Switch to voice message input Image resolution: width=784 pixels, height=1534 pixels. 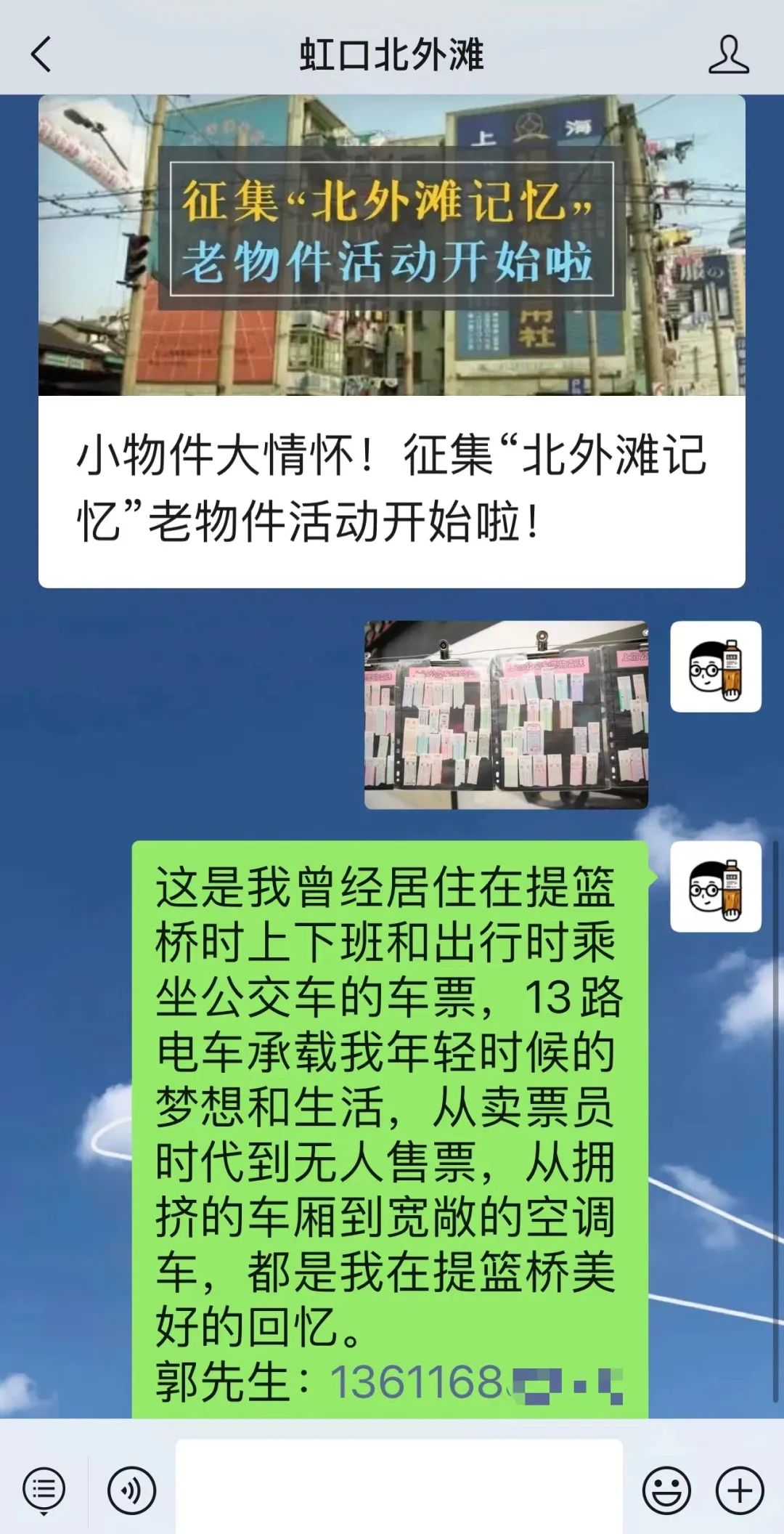click(131, 1490)
